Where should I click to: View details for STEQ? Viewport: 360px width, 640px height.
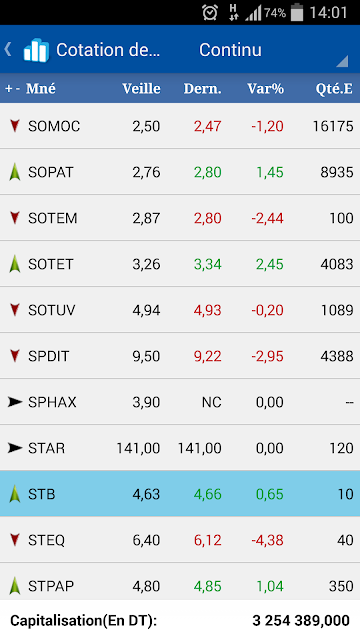coord(180,540)
